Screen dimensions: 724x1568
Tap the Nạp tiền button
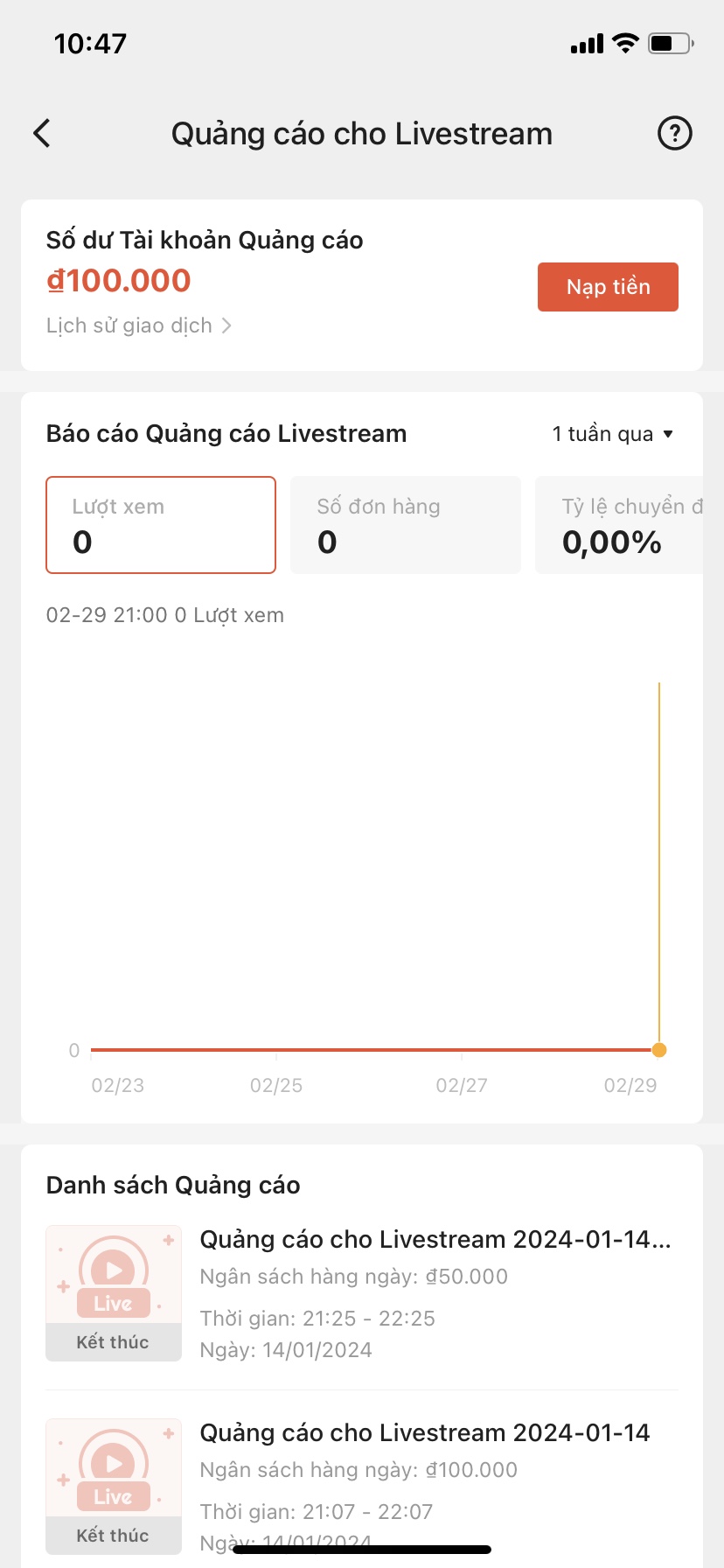(608, 287)
